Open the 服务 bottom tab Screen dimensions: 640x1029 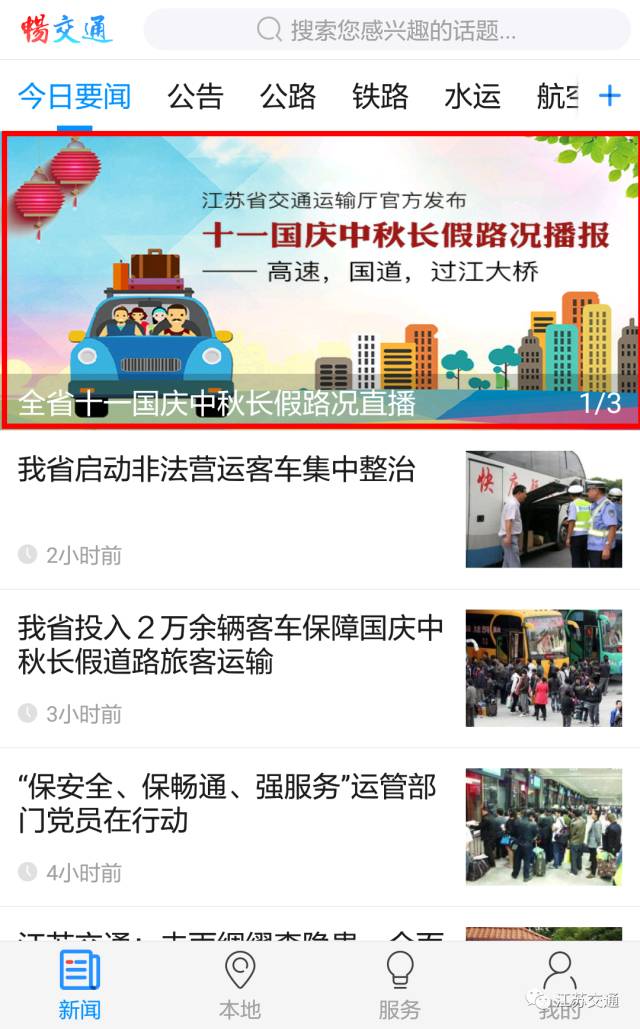point(400,985)
